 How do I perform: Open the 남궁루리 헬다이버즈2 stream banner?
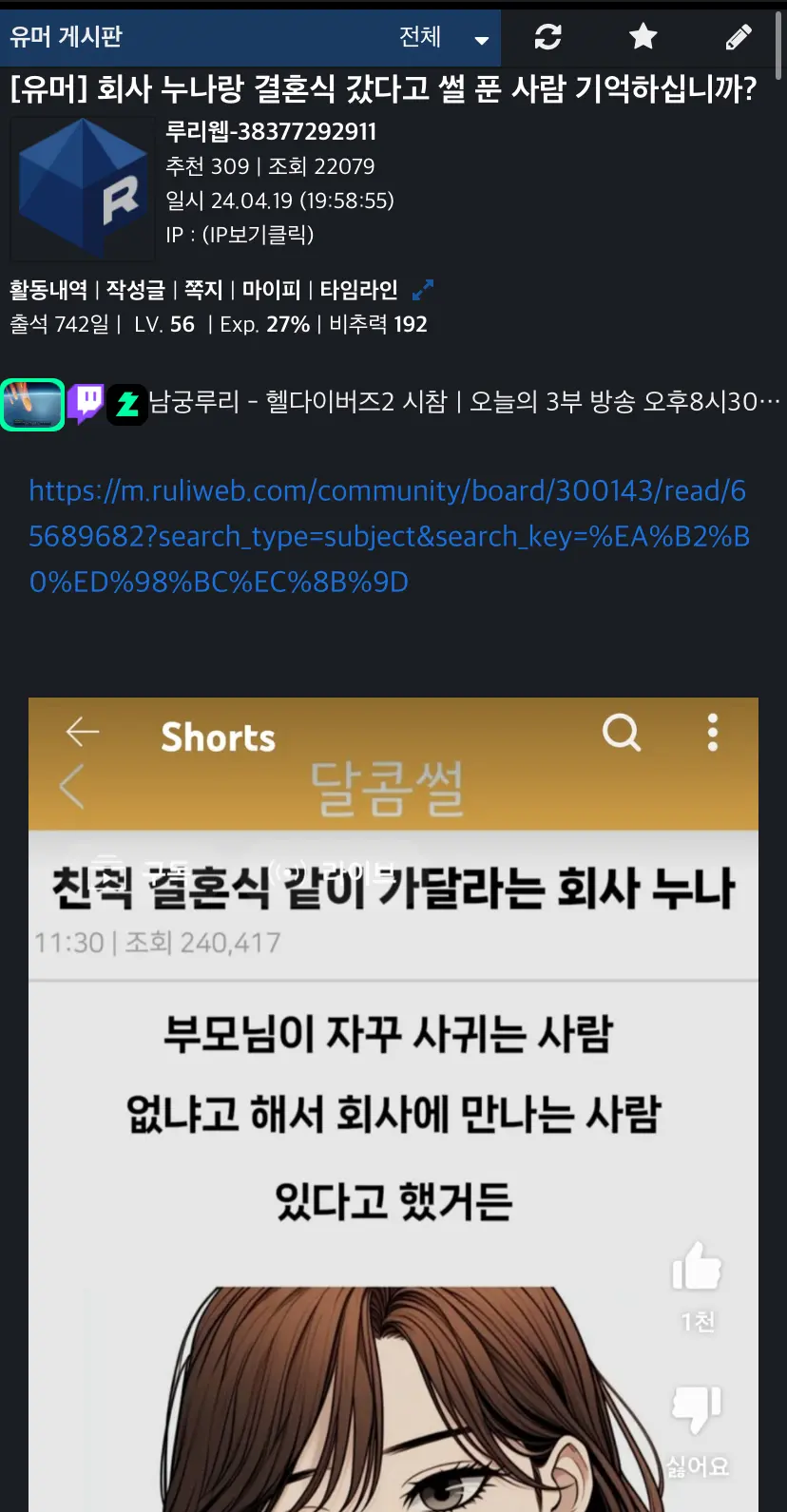coord(463,403)
